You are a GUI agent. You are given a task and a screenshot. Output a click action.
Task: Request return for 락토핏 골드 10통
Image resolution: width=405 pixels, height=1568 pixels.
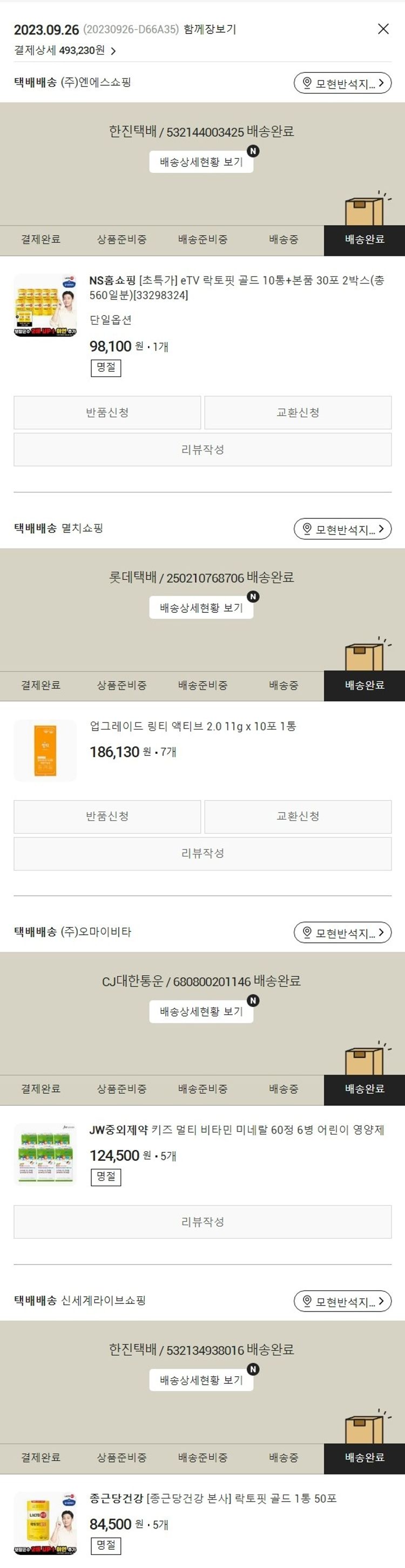click(x=107, y=413)
